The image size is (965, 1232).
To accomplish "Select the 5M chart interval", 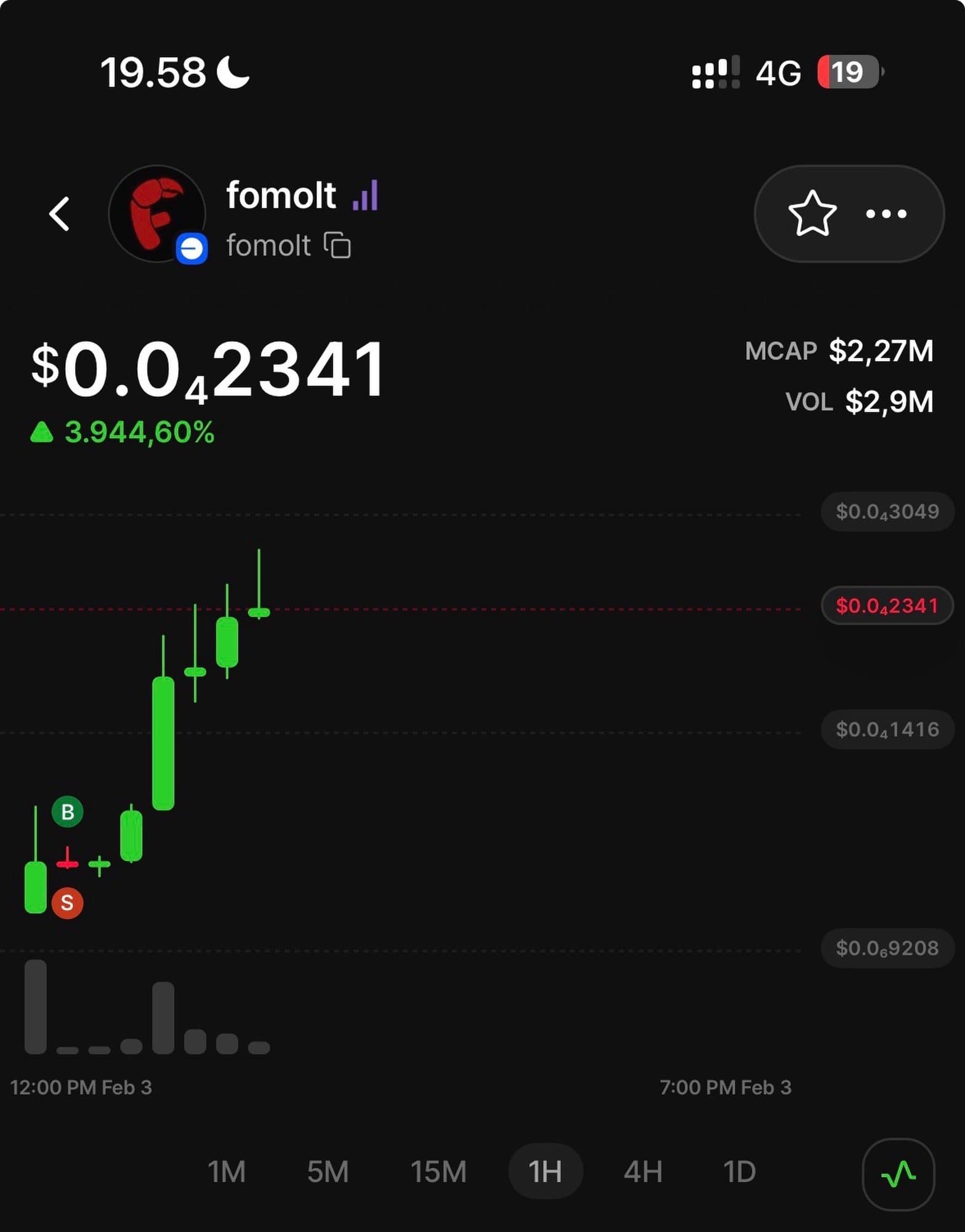I will 328,1172.
